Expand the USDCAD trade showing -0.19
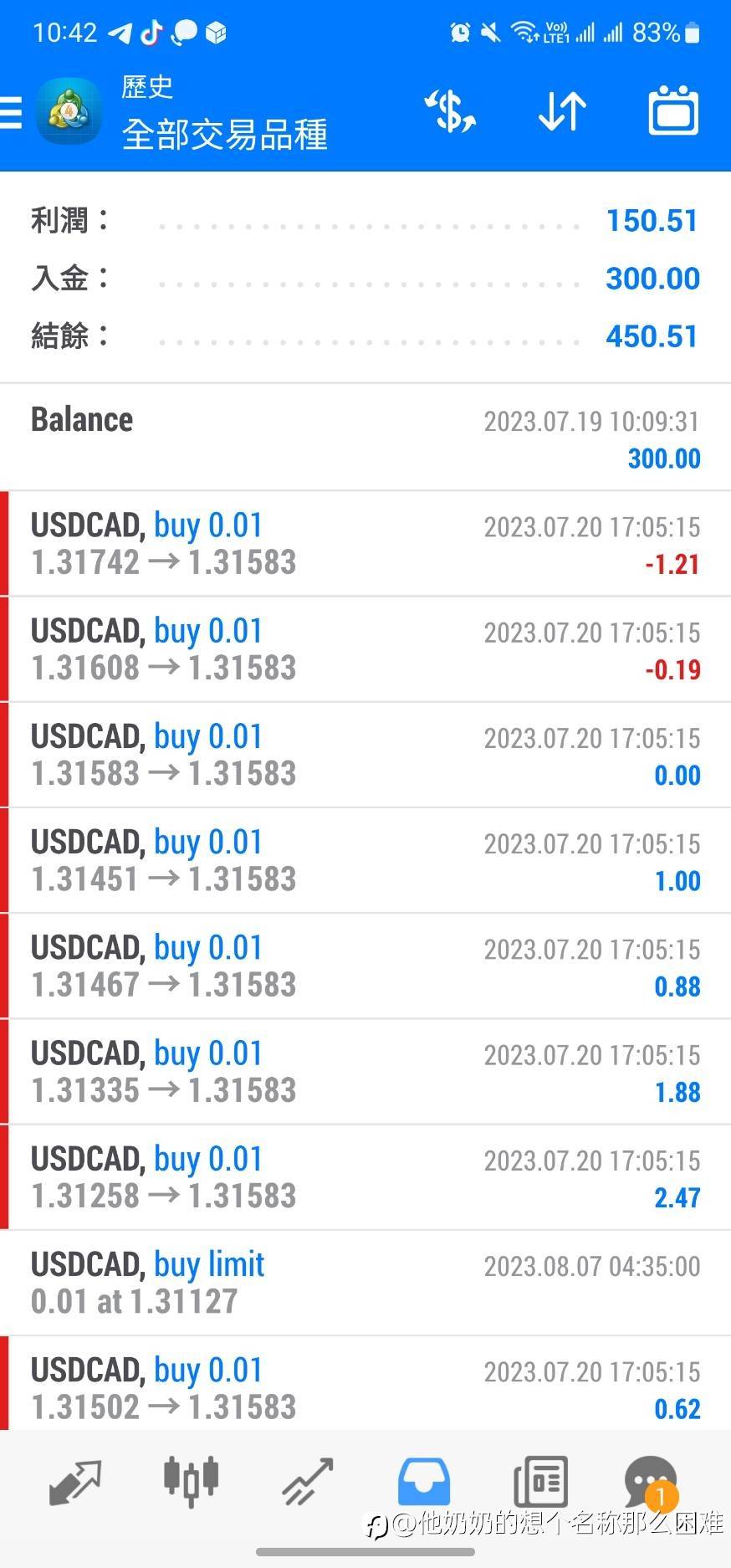This screenshot has width=731, height=1568. 365,649
